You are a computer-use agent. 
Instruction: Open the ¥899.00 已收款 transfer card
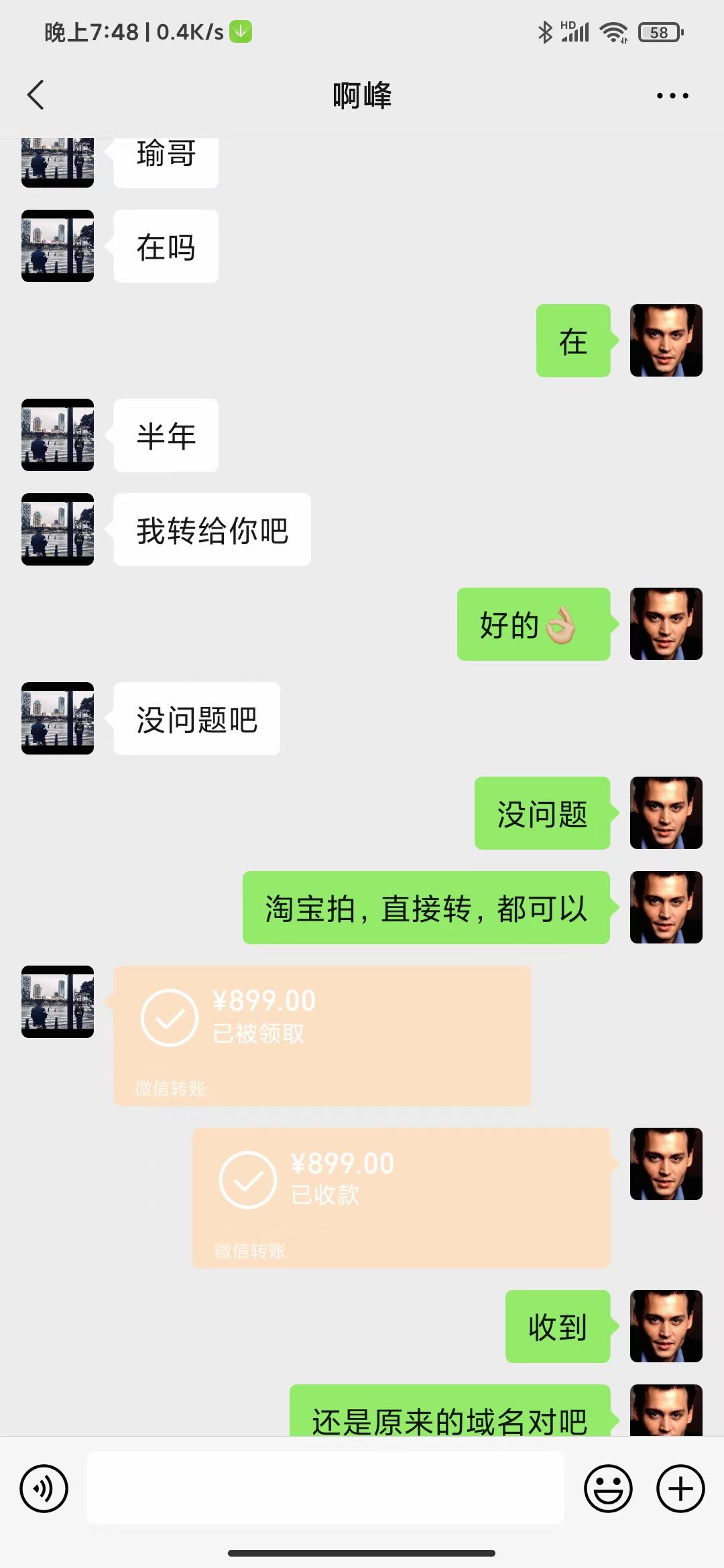(x=401, y=1197)
